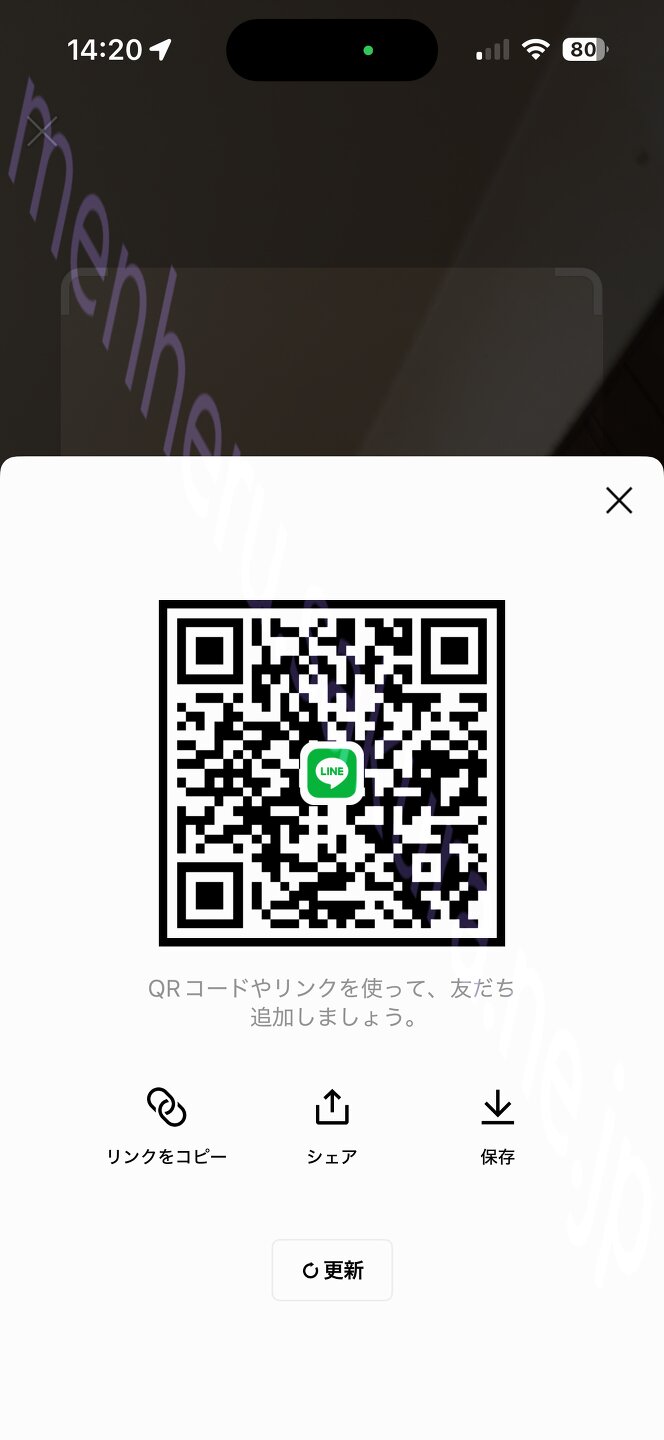Refresh the QR code with 更新
664x1440 pixels.
(332, 1270)
